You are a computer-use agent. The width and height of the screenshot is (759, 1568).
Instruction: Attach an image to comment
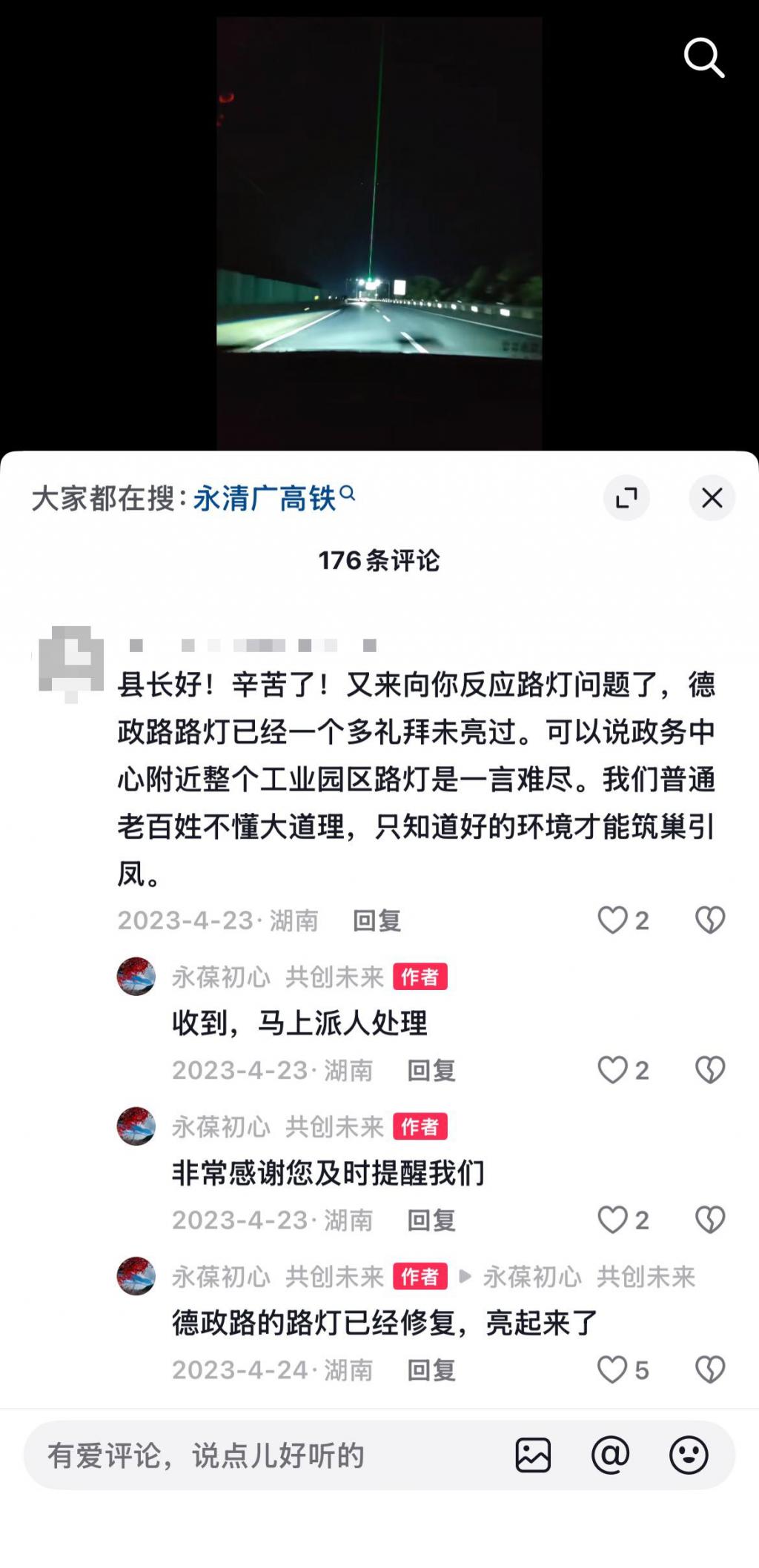coord(533,1455)
